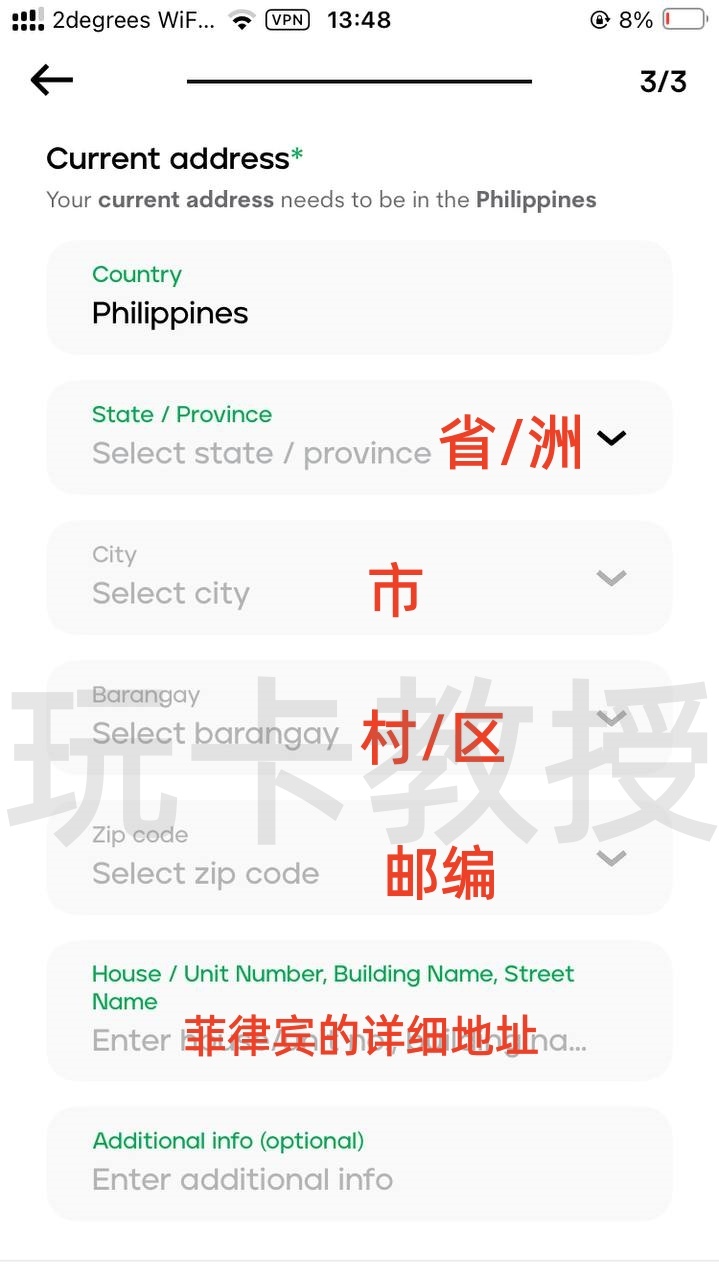Open the Country field showing Philippines
Viewport: 719px width, 1280px height.
359,297
